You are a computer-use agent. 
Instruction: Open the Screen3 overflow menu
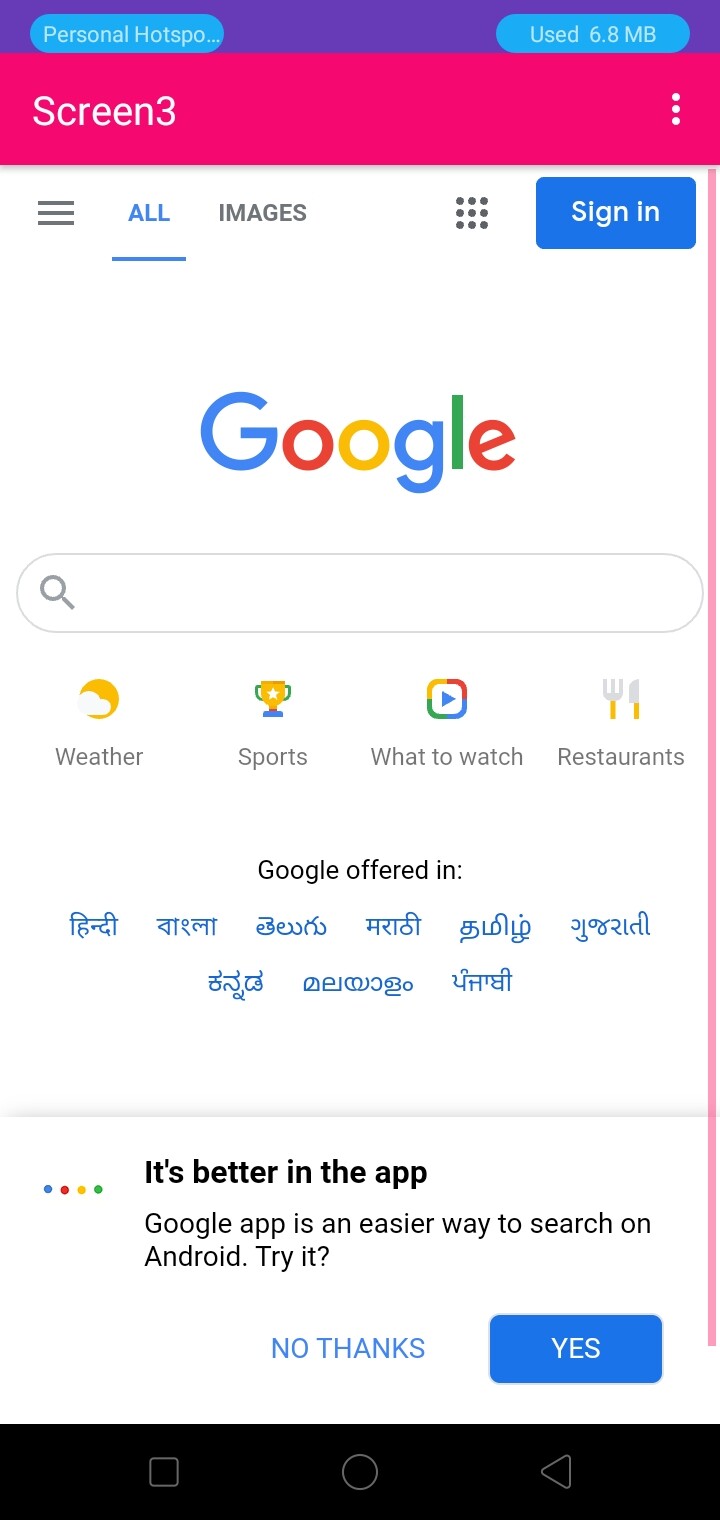point(676,109)
